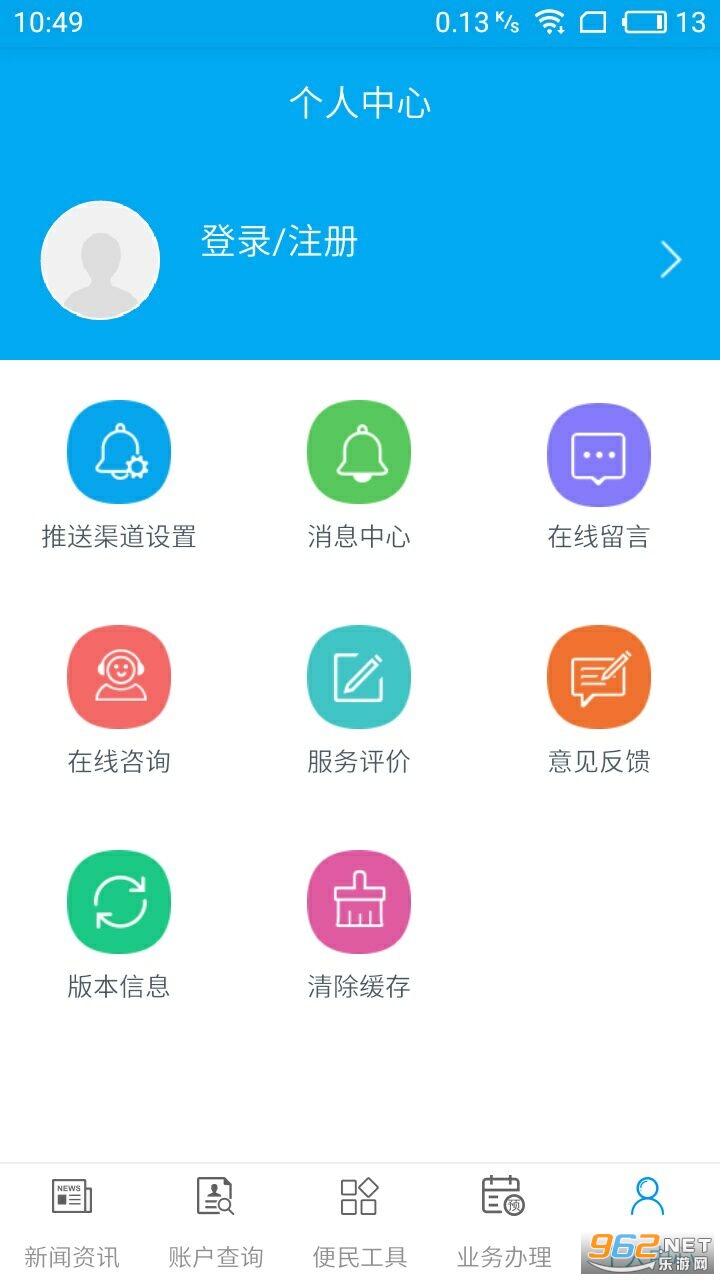Open the login arrow chevron

pyautogui.click(x=670, y=261)
